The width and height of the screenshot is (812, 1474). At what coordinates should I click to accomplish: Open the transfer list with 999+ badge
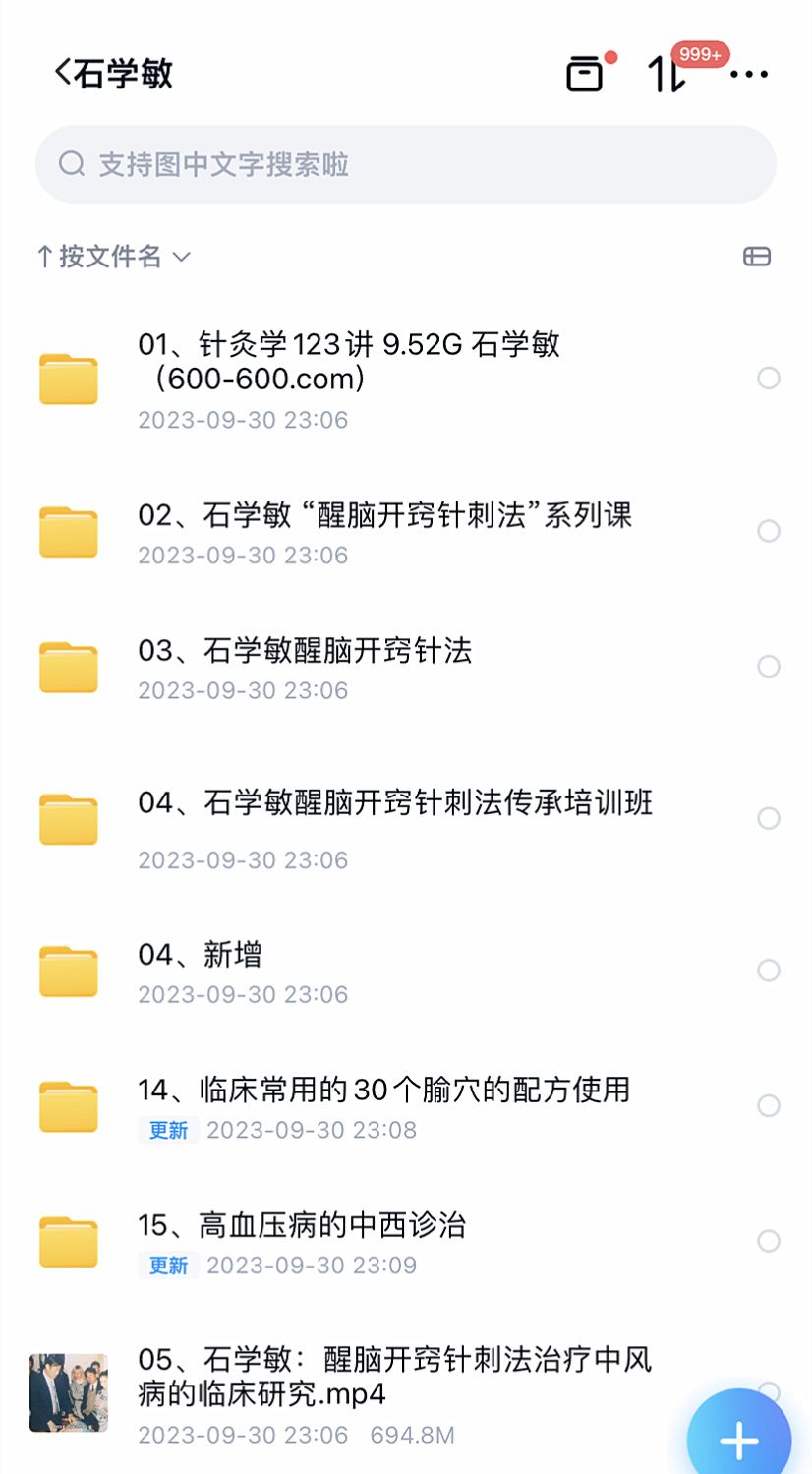pos(667,74)
